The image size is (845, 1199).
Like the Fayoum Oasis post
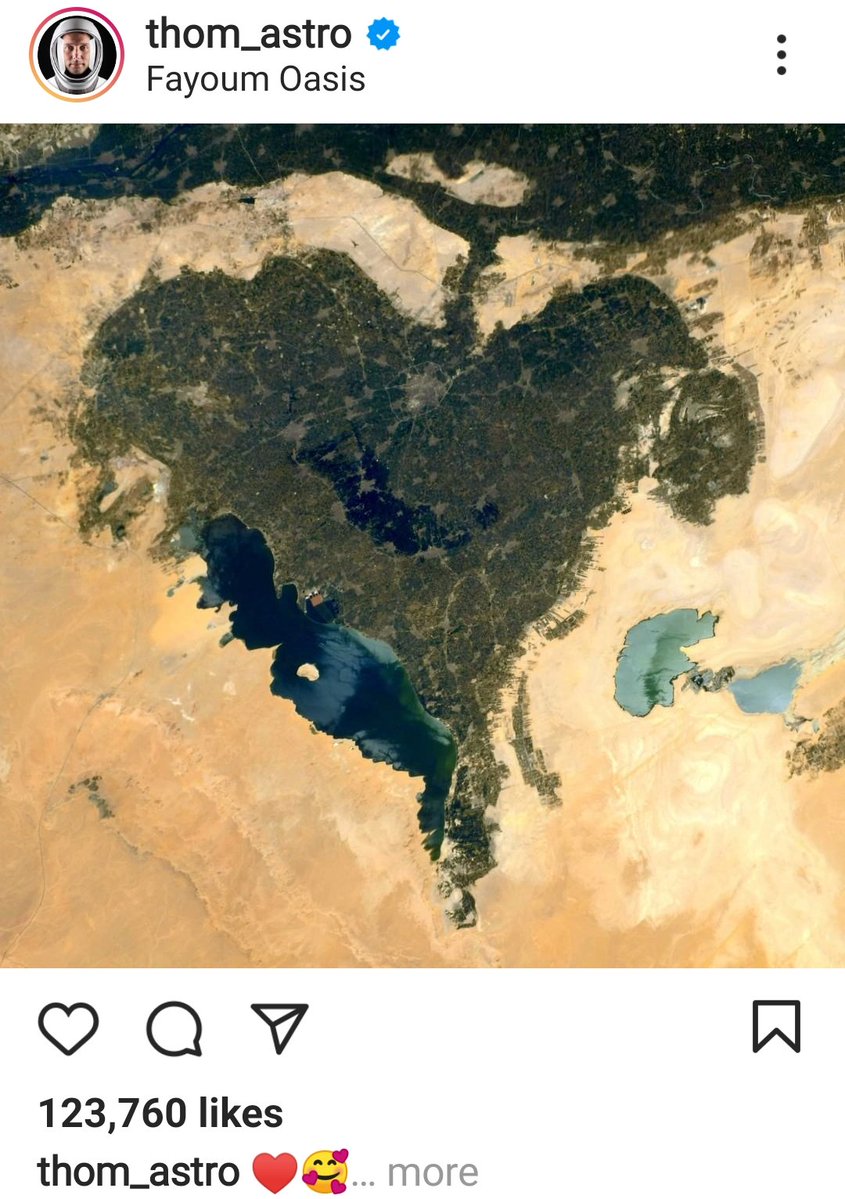pos(68,1028)
